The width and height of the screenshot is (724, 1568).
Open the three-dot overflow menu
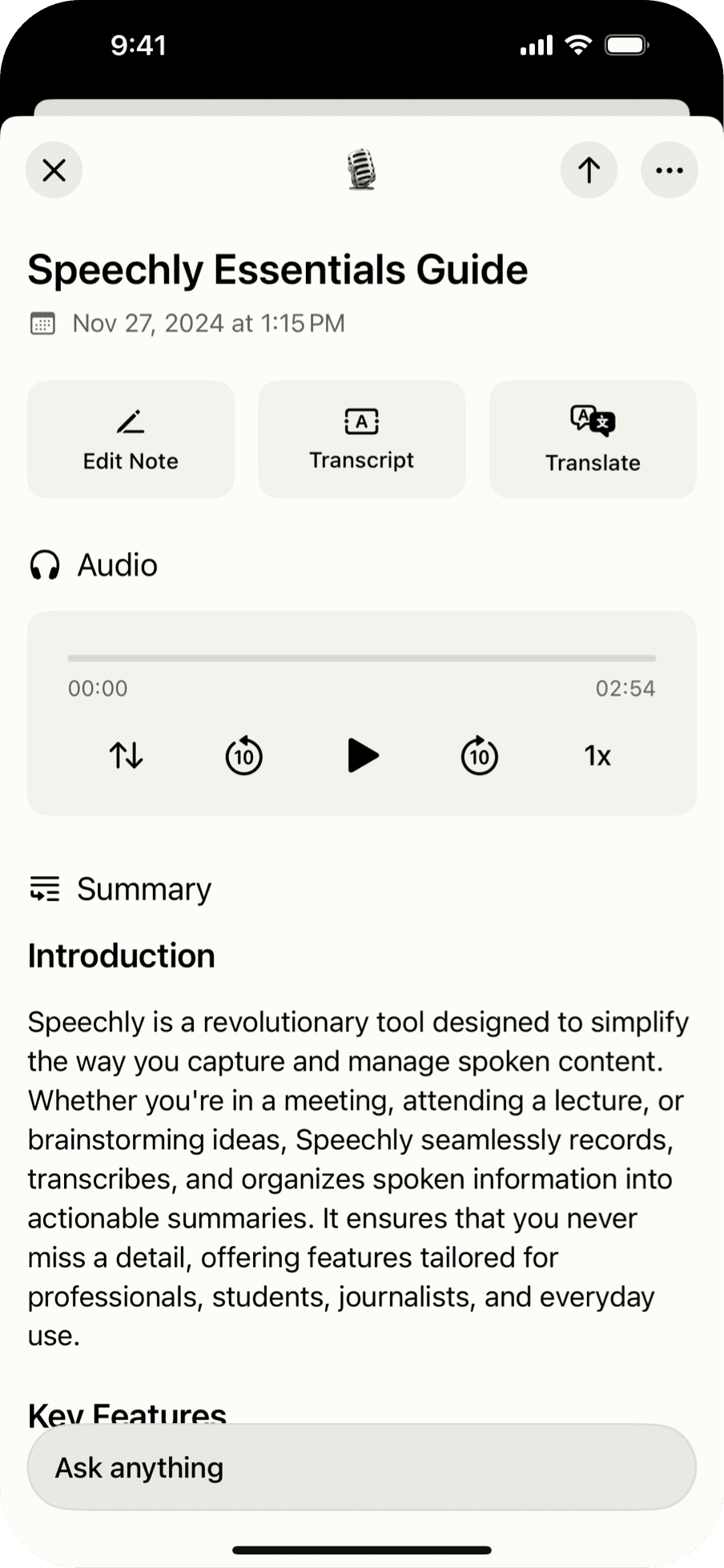point(669,170)
